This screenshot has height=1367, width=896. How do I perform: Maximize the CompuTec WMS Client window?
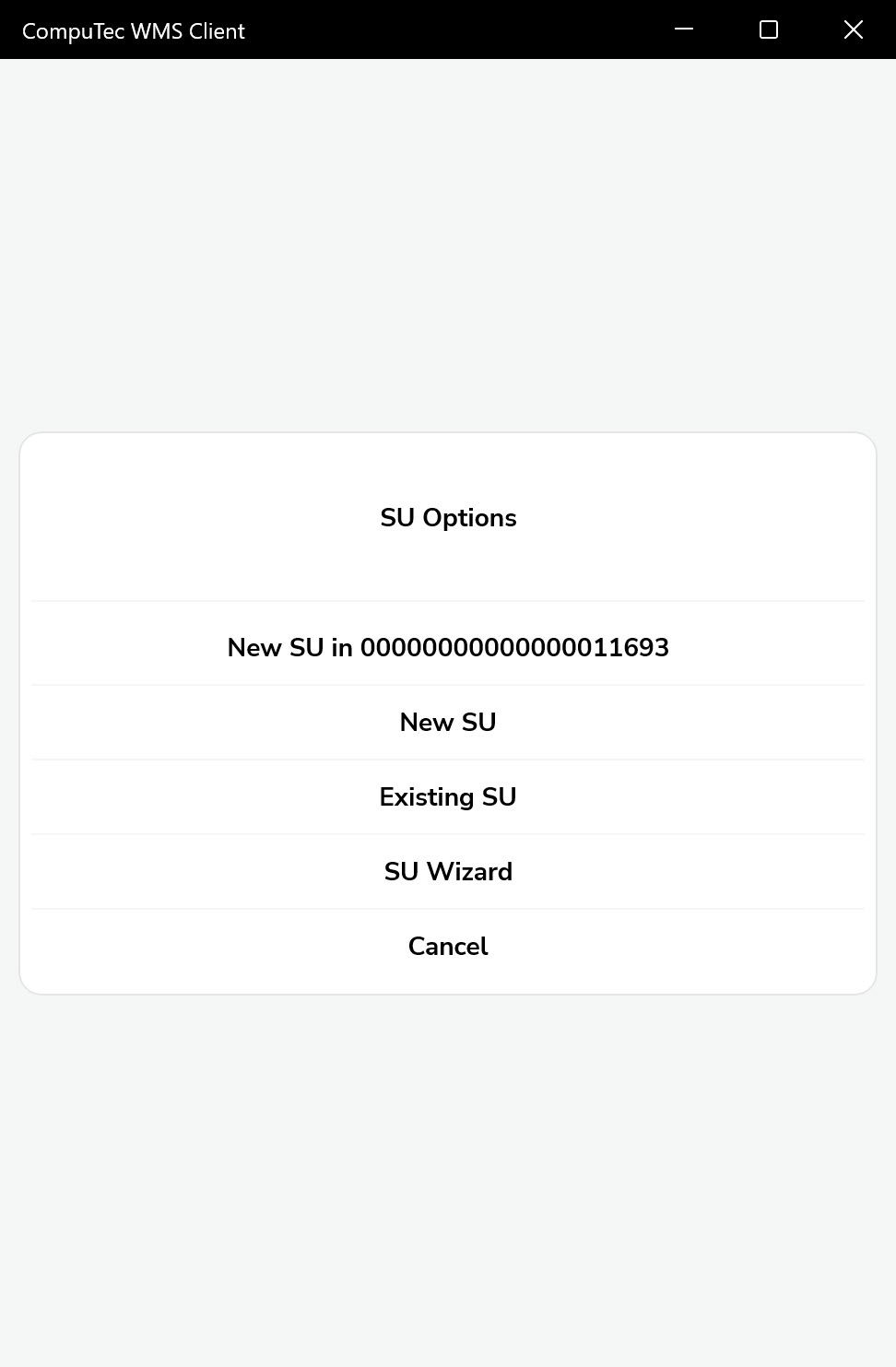[x=768, y=29]
